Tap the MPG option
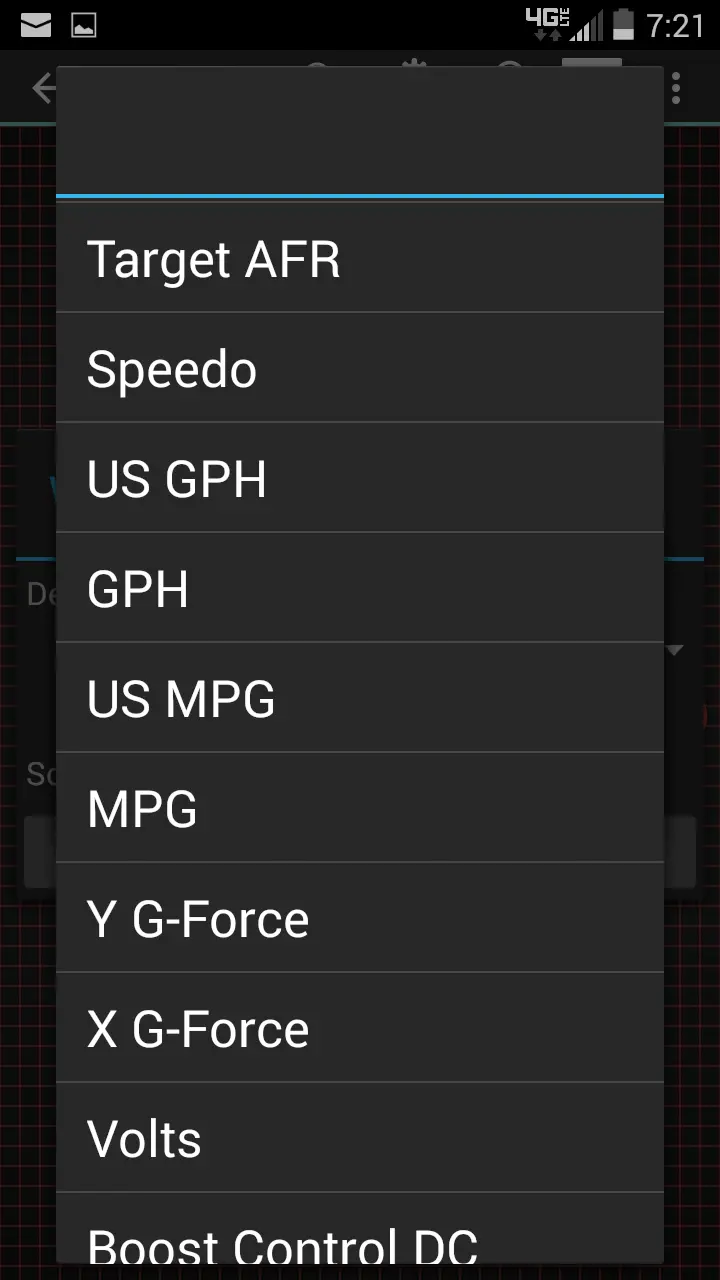 point(360,808)
